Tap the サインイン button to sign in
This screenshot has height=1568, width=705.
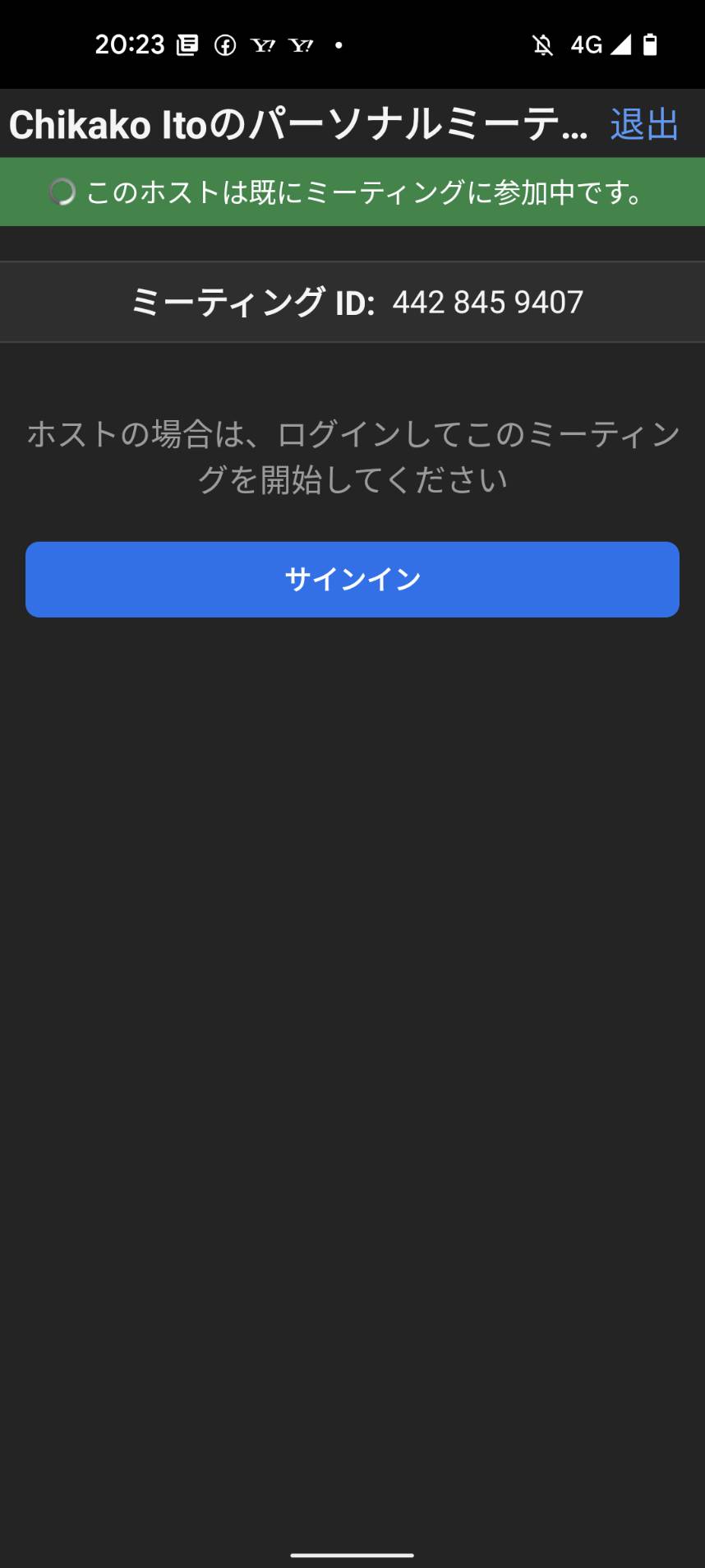[x=352, y=580]
